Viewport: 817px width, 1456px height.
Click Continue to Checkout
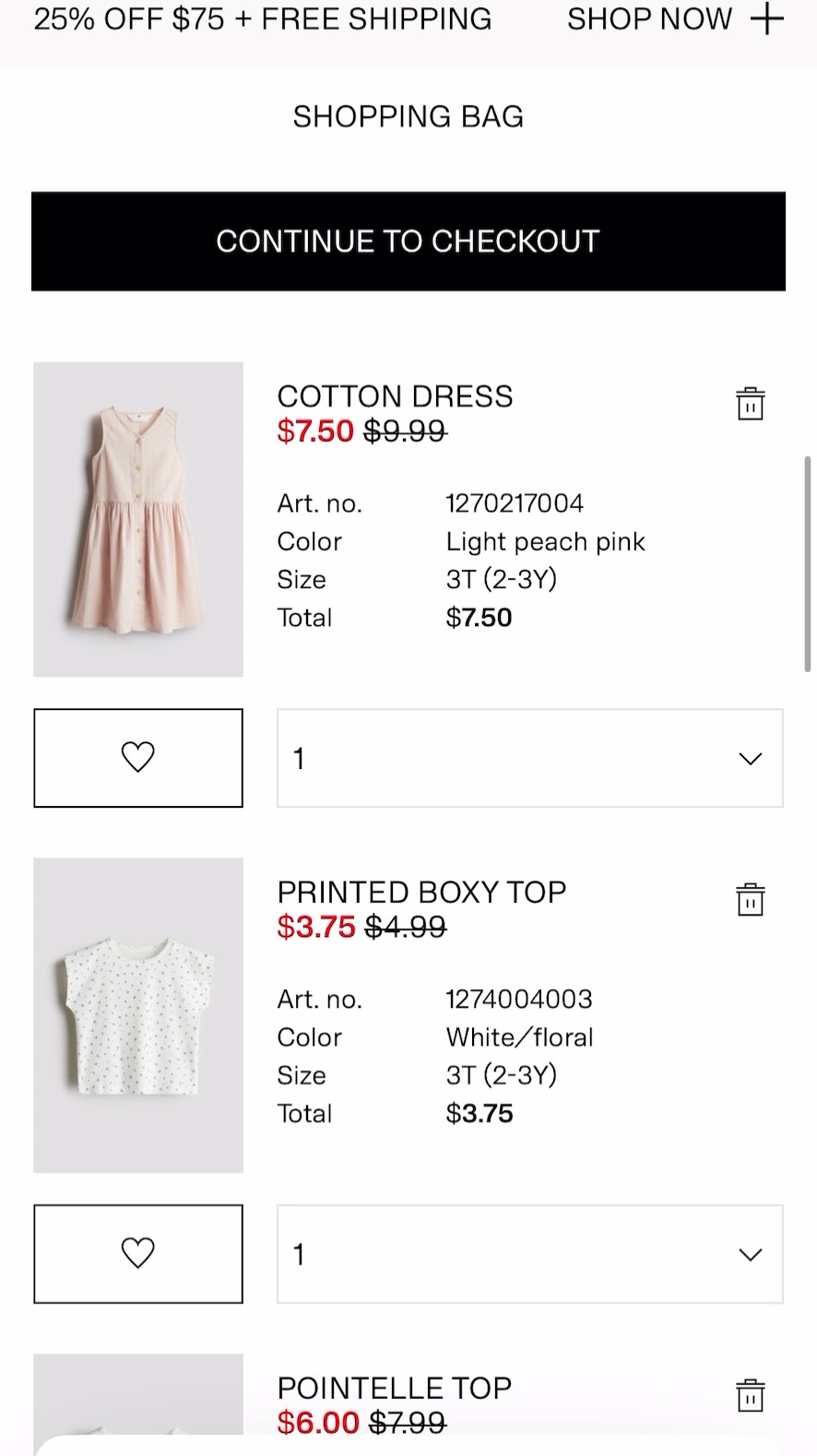[408, 241]
